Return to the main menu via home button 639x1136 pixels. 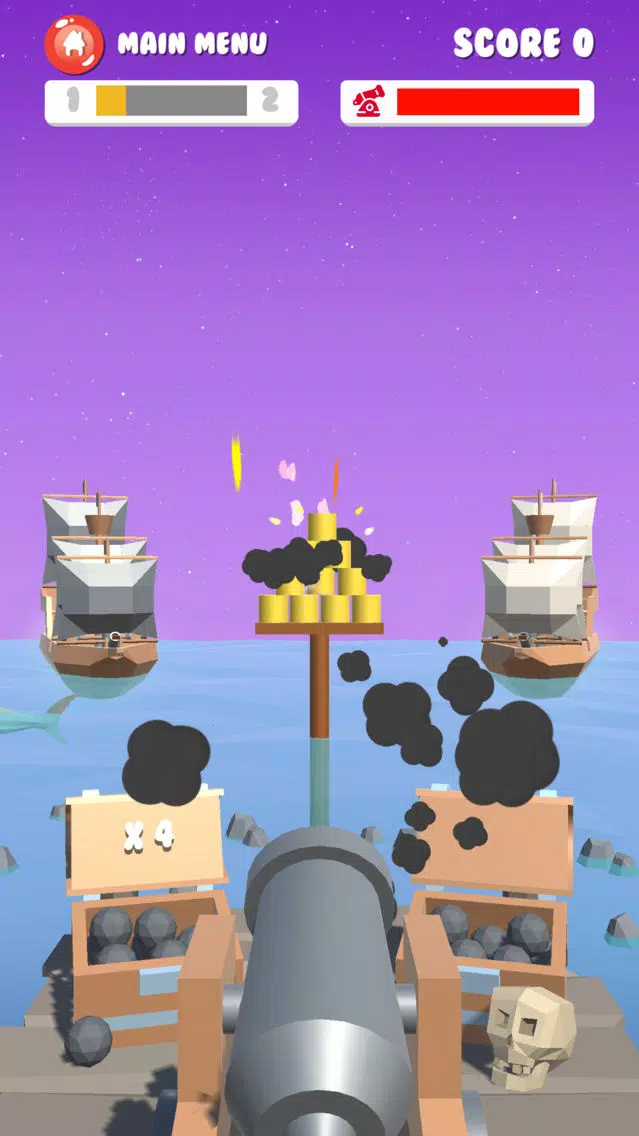(x=74, y=44)
